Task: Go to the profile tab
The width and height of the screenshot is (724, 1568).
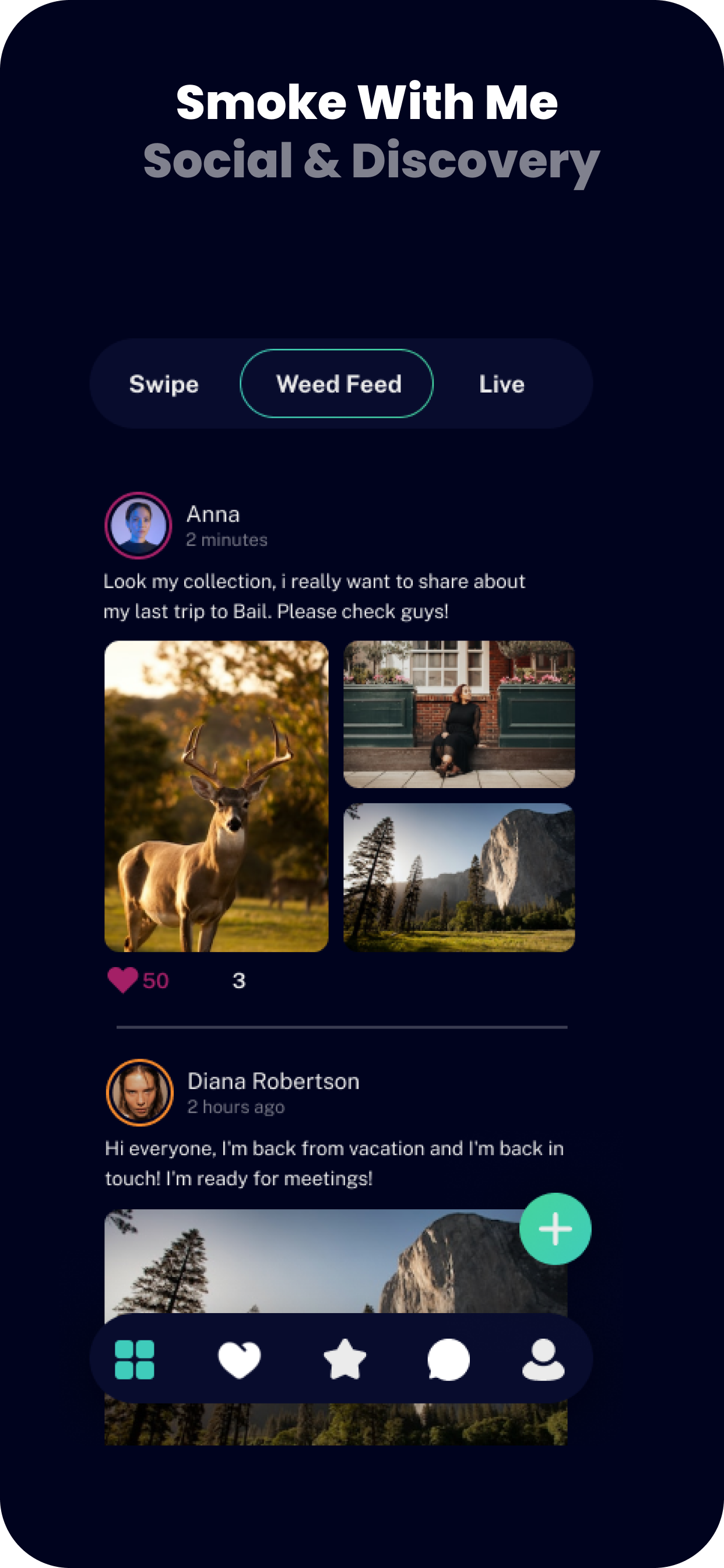Action: click(x=543, y=1359)
